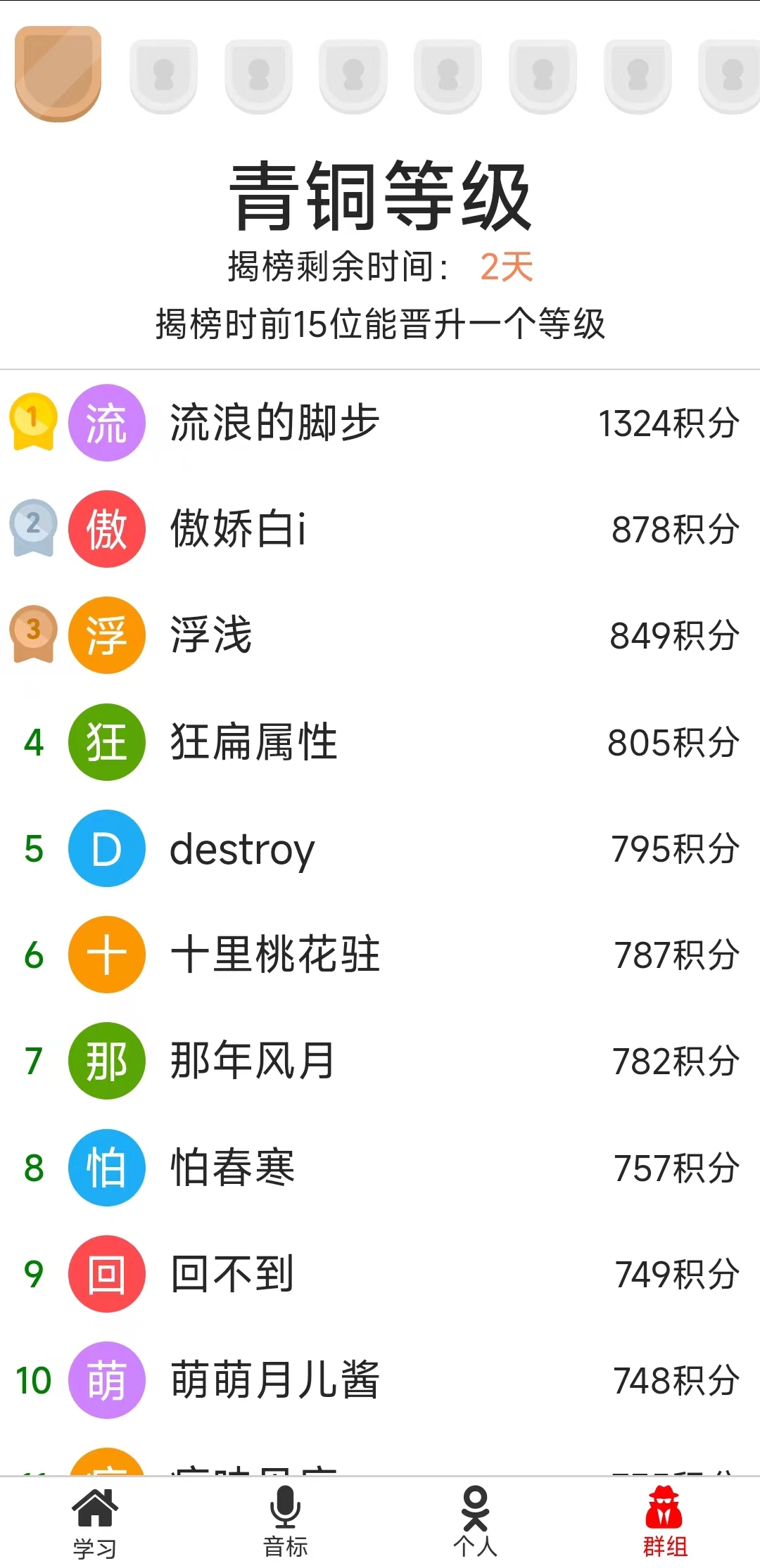Click the first locked grey league badge
760x1568 pixels.
pyautogui.click(x=163, y=74)
